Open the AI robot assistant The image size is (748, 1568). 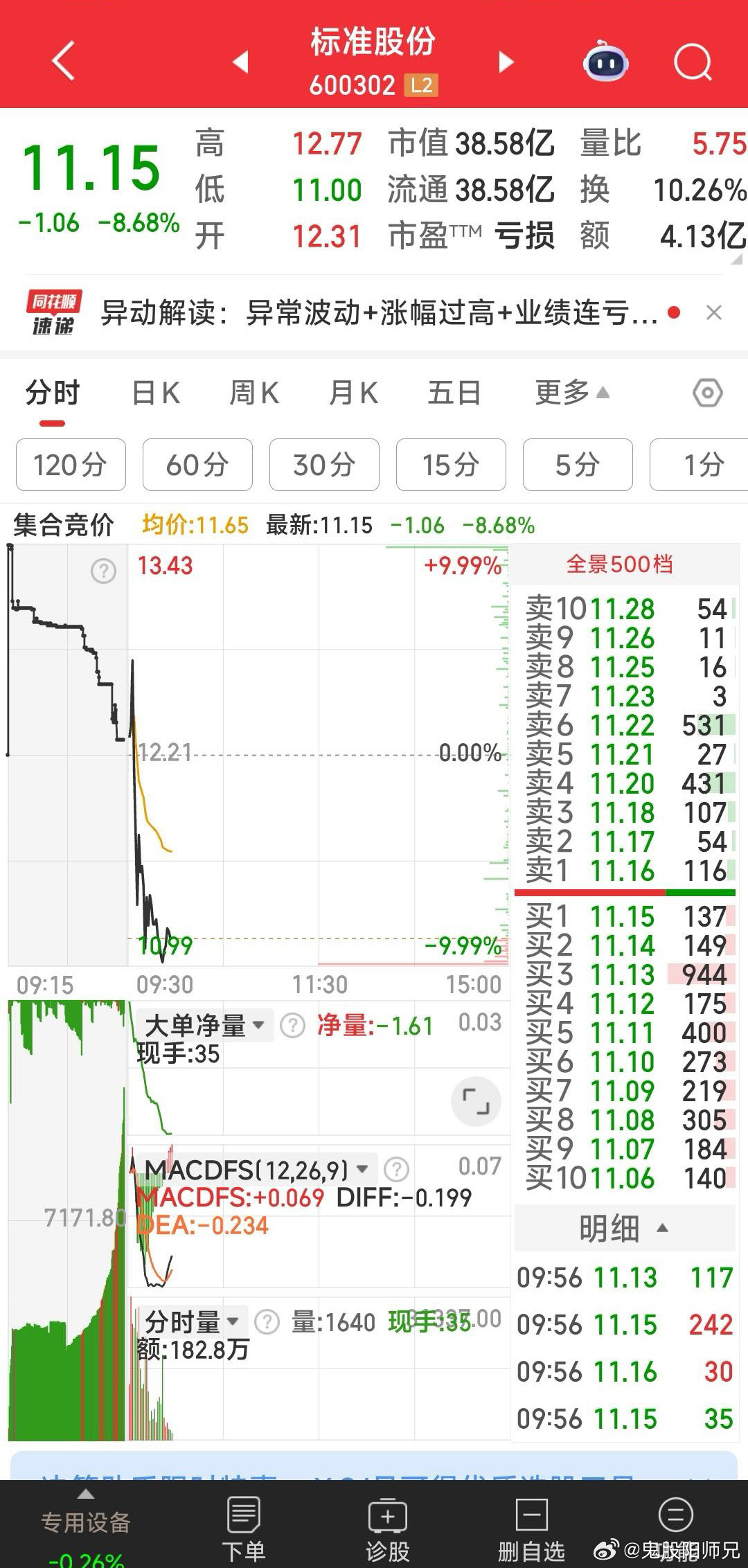coord(606,62)
